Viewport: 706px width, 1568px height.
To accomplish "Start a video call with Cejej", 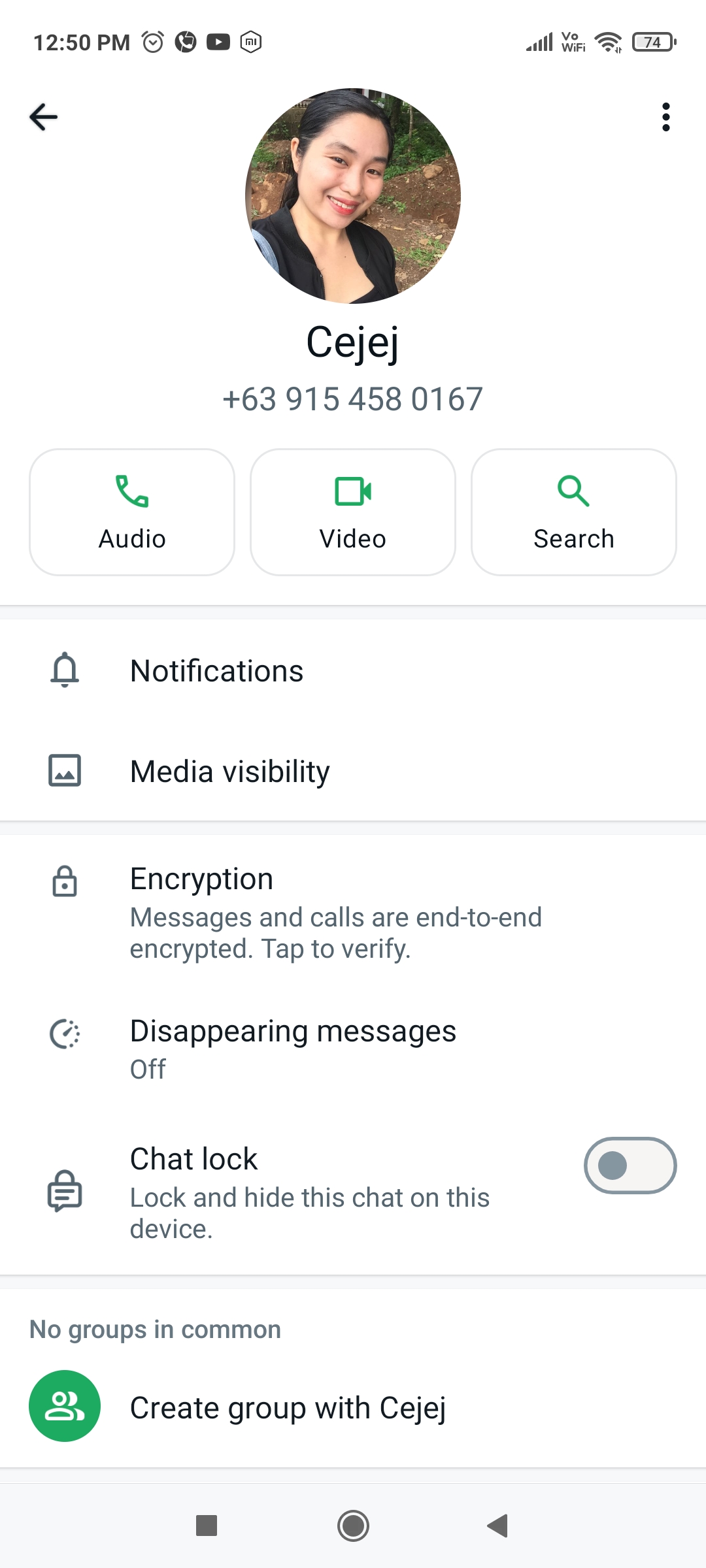I will [x=353, y=512].
